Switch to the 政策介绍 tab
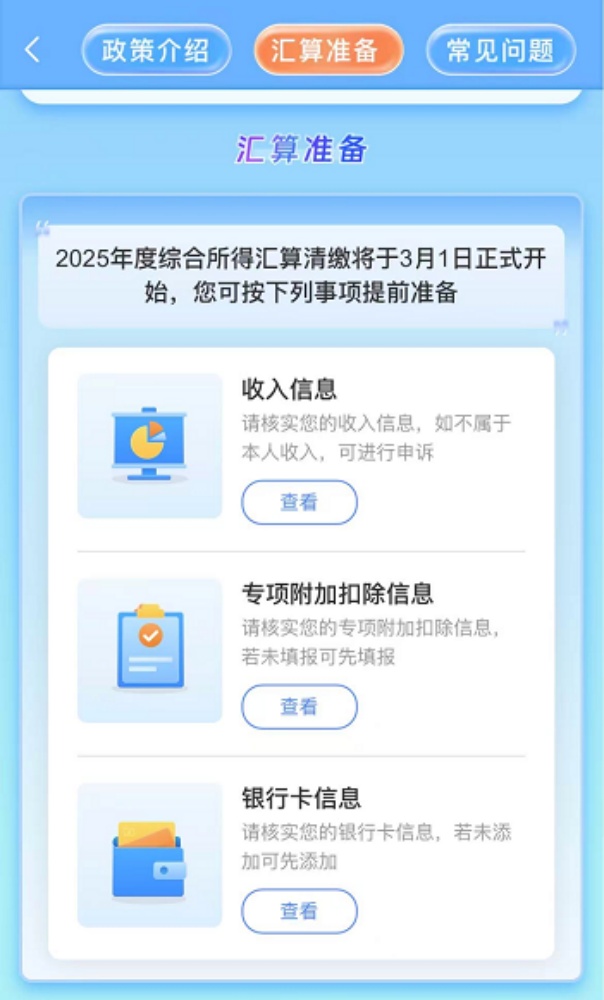Viewport: 604px width, 1000px height. point(156,50)
